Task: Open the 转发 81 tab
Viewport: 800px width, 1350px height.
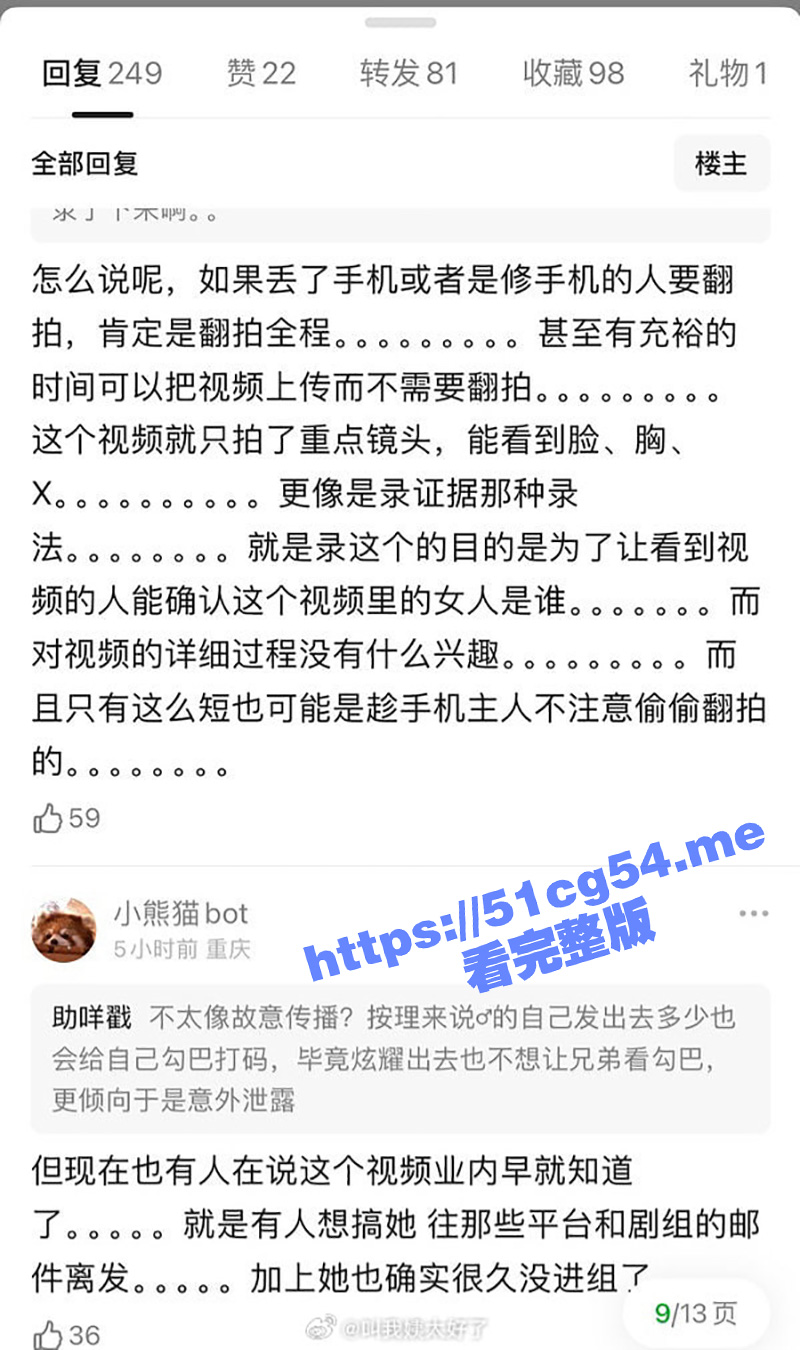Action: tap(409, 73)
